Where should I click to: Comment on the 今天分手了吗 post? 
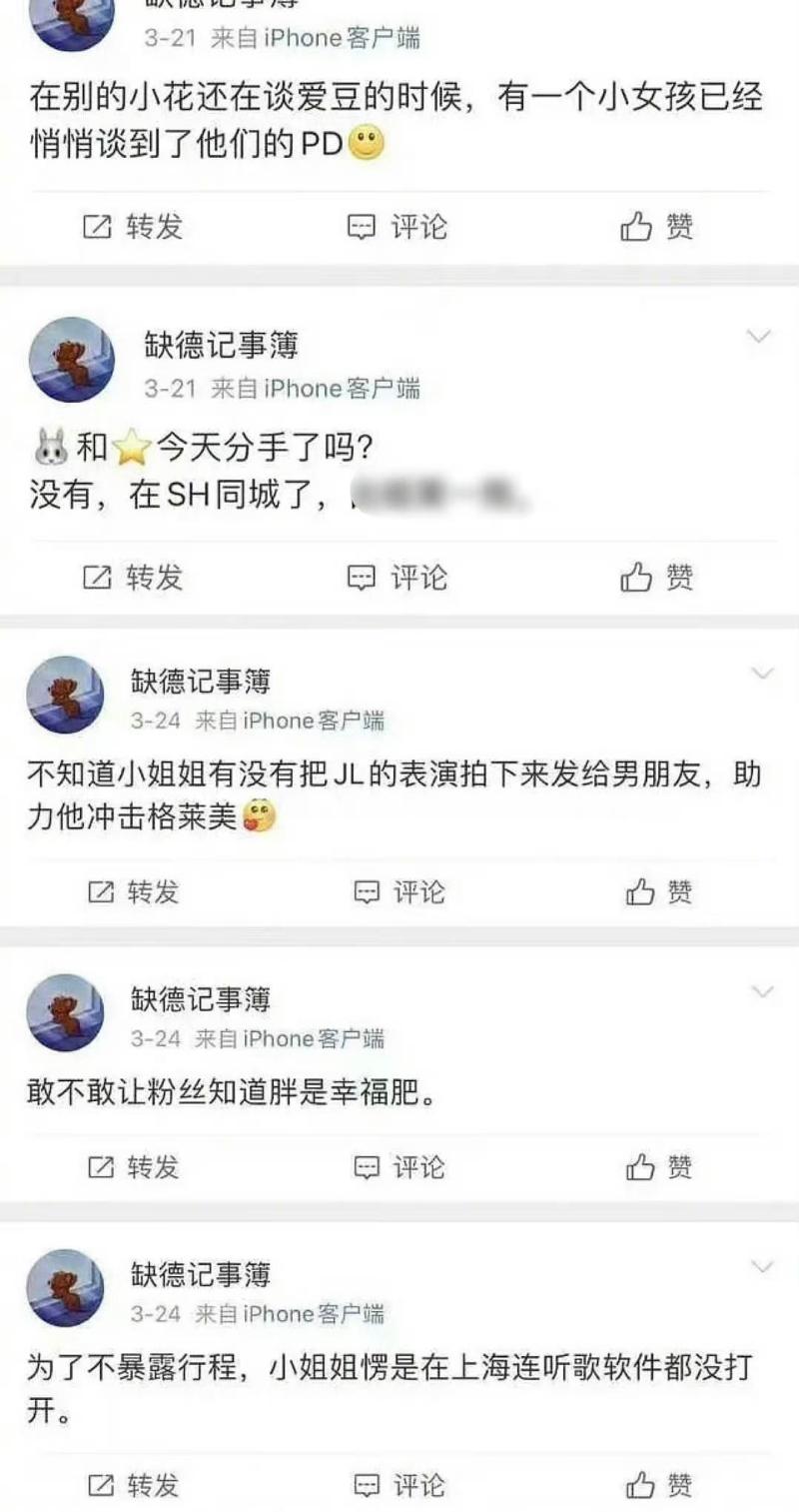tap(397, 577)
